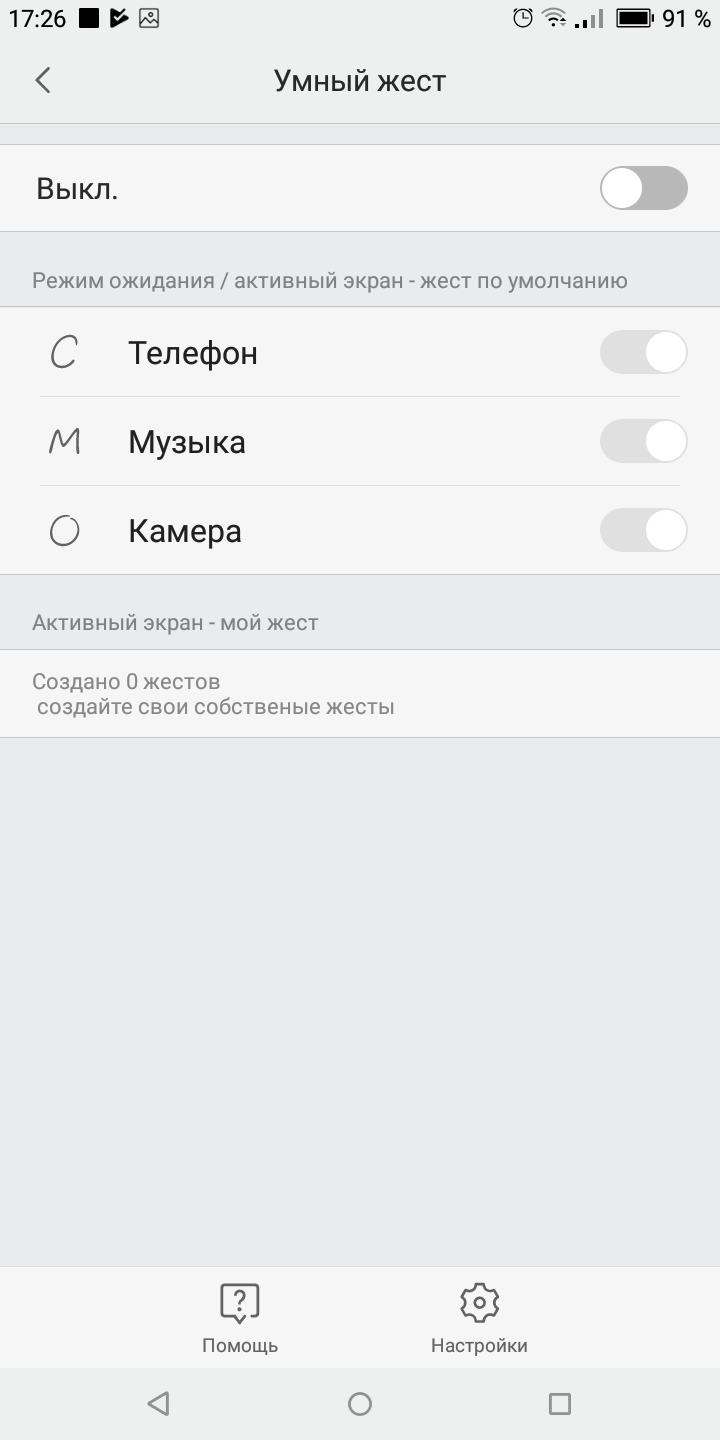Screen dimensions: 720x1440
Task: Open the row to create own gestures
Action: [360, 694]
